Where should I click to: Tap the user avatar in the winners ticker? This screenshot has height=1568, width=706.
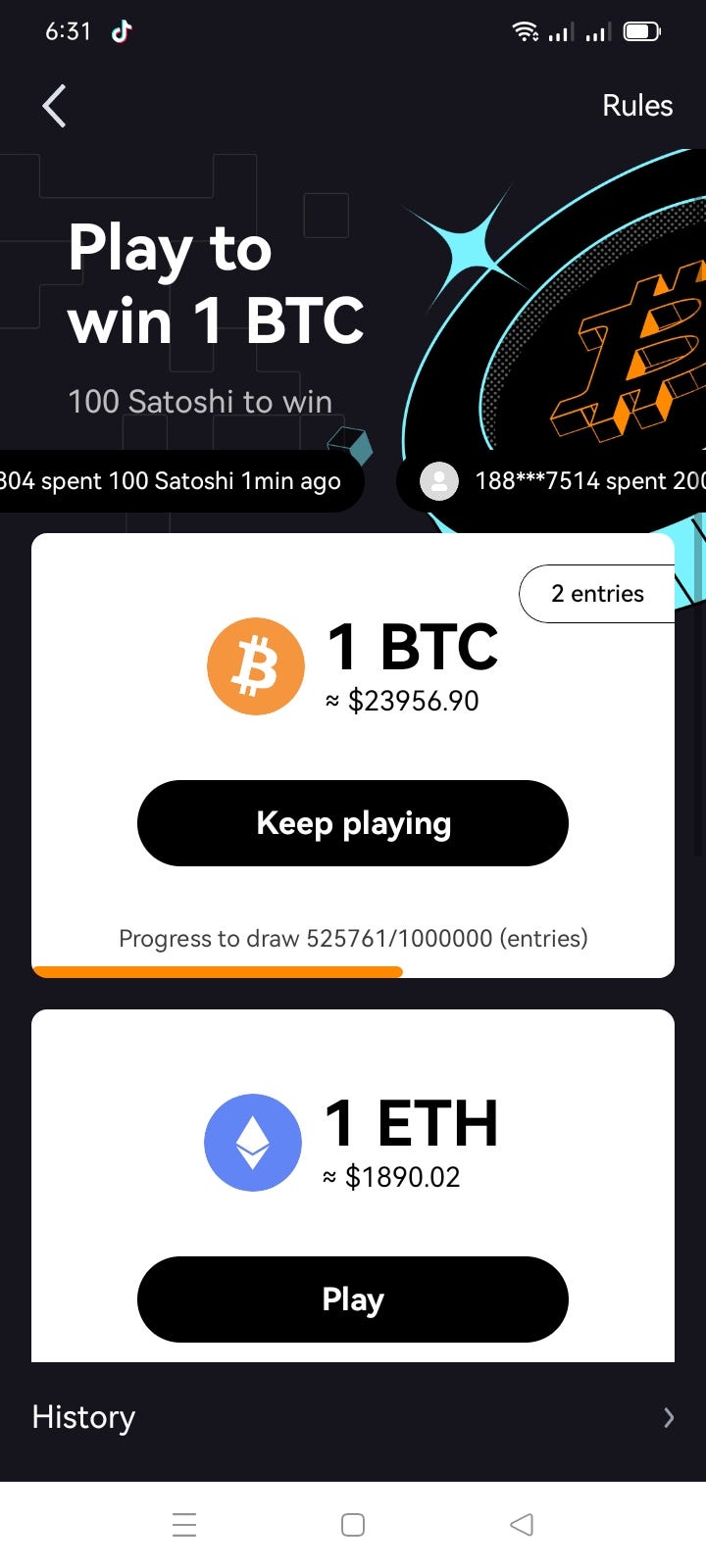click(438, 481)
